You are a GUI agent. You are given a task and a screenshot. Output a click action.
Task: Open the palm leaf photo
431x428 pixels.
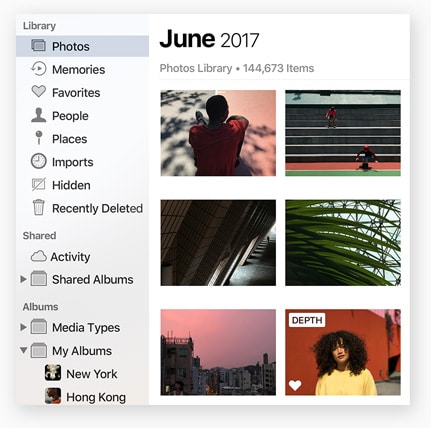[343, 243]
